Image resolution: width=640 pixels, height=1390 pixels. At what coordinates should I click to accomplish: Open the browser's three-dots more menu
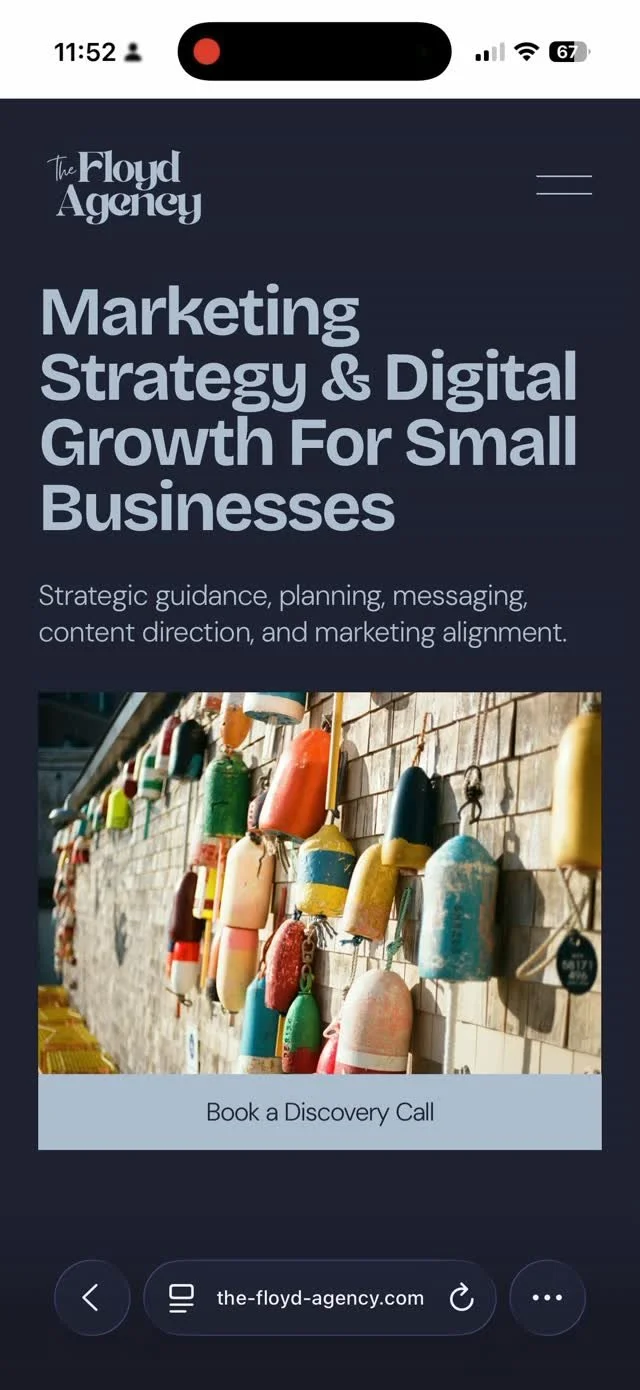coord(547,1298)
